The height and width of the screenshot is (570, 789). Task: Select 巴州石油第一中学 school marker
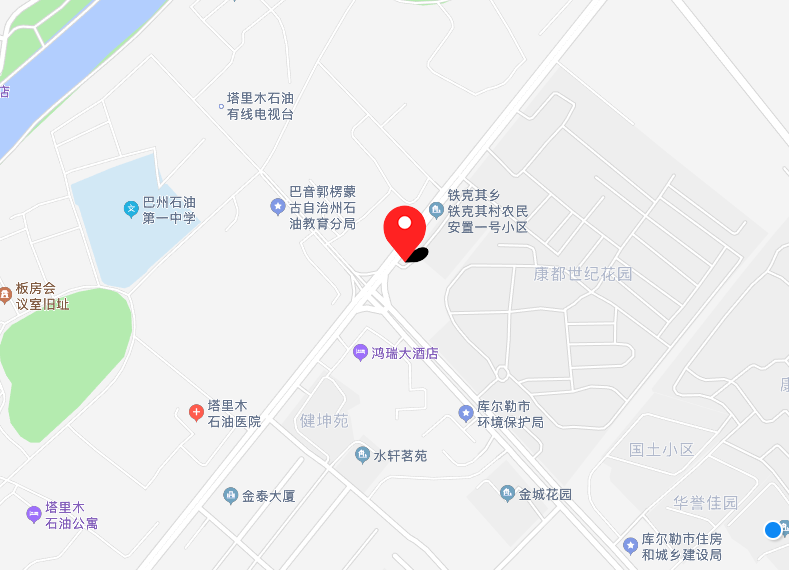(x=130, y=209)
